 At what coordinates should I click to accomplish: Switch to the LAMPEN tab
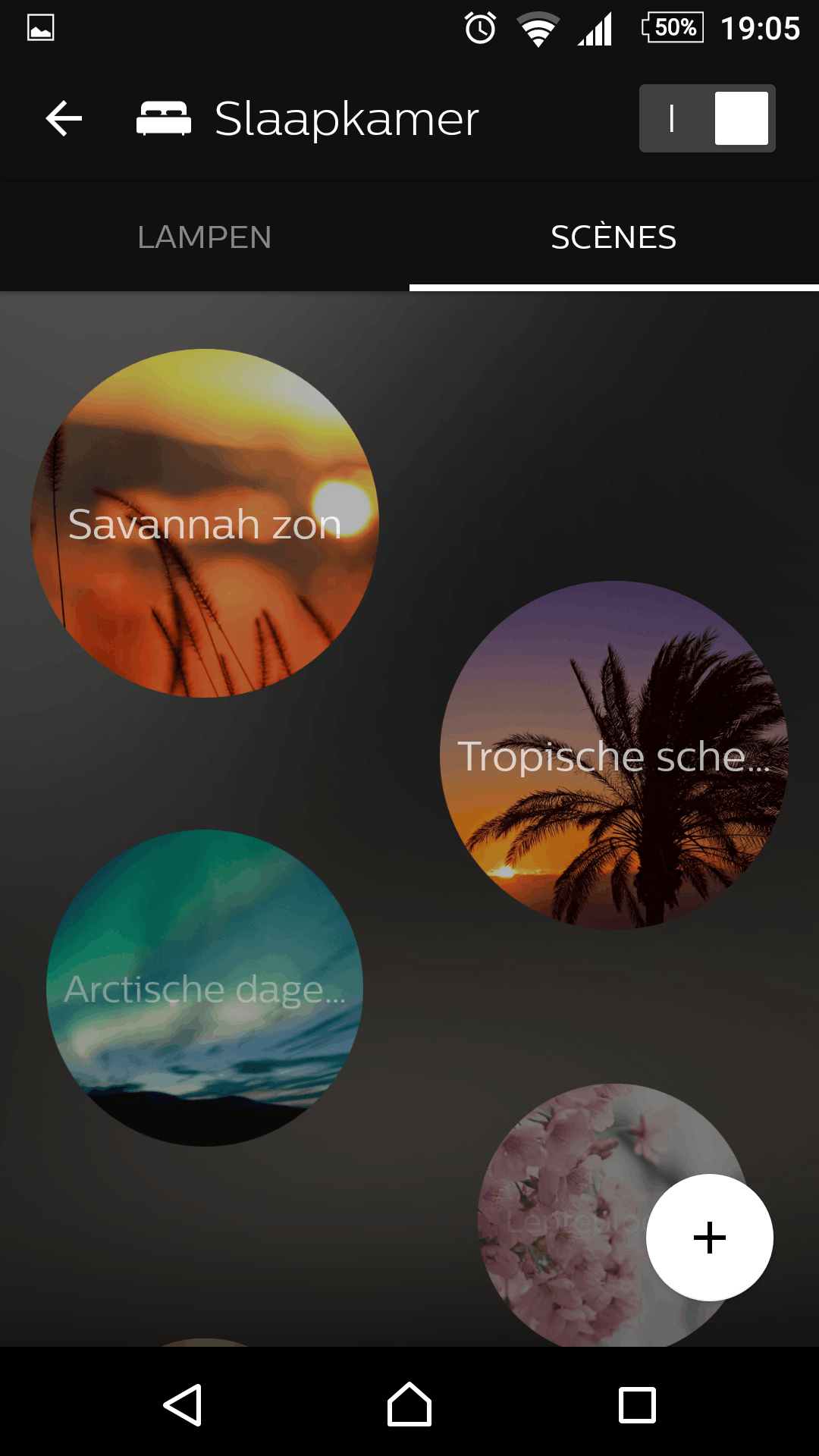205,237
